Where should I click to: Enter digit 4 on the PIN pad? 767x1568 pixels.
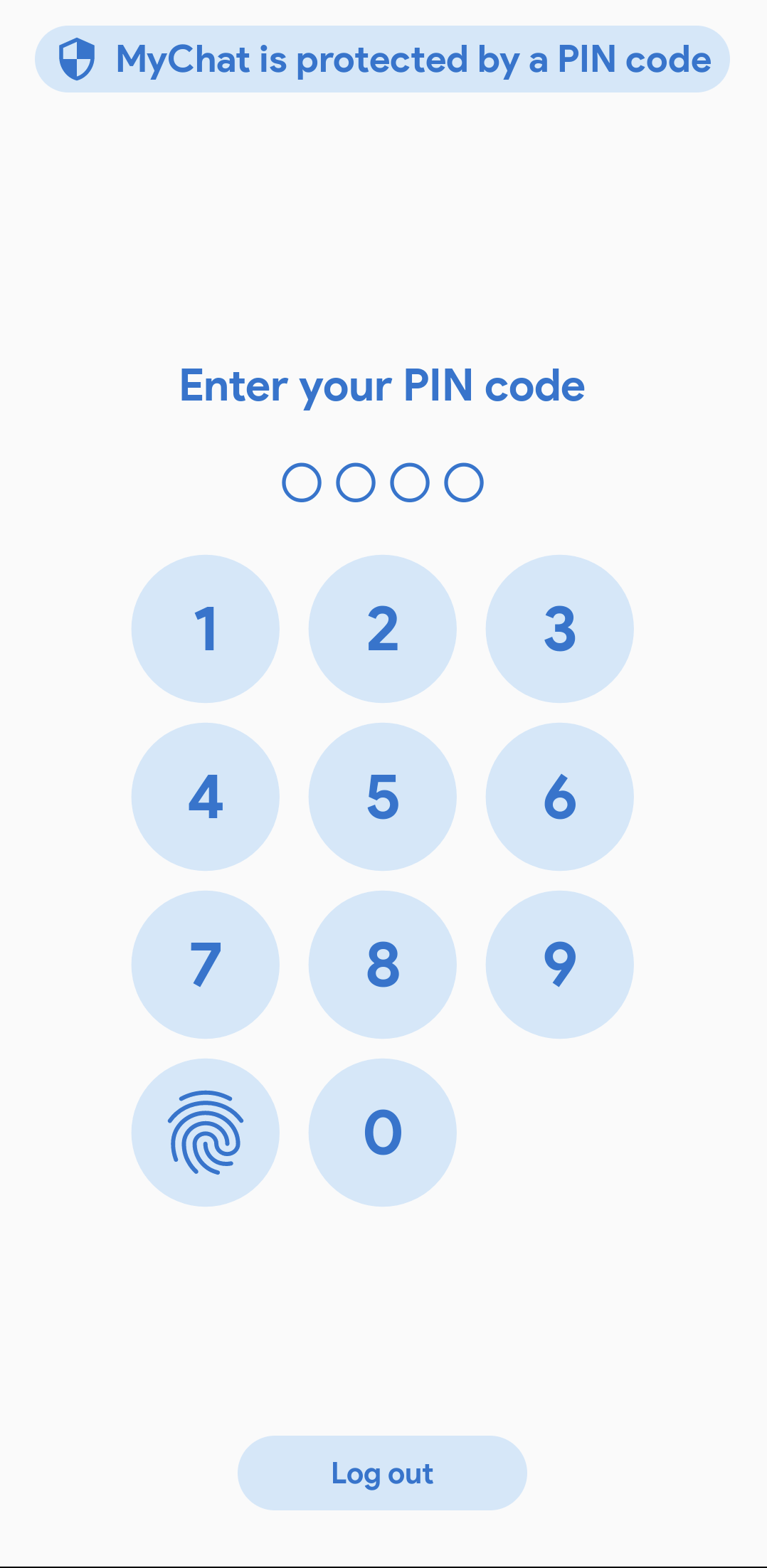click(206, 797)
